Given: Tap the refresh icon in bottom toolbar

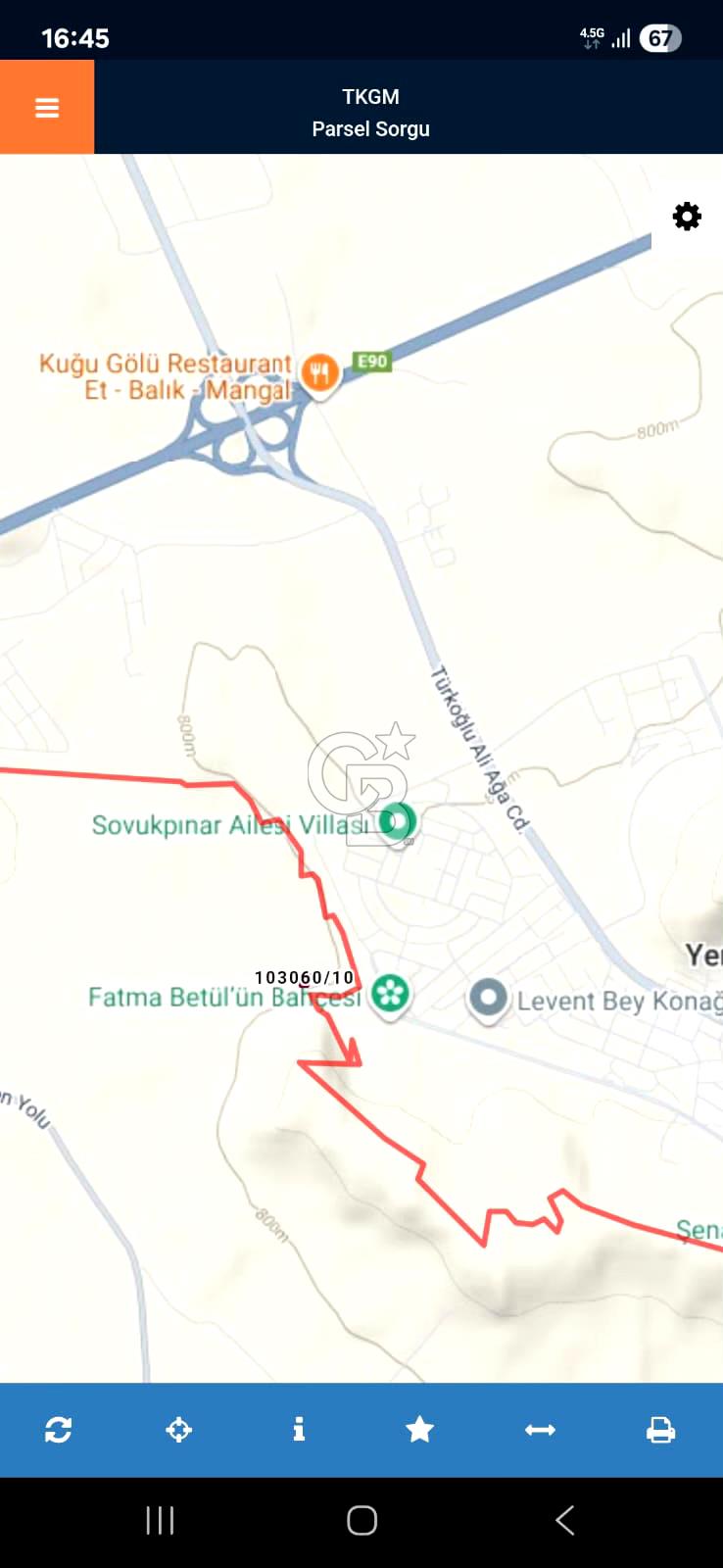Looking at the screenshot, I should (59, 1430).
